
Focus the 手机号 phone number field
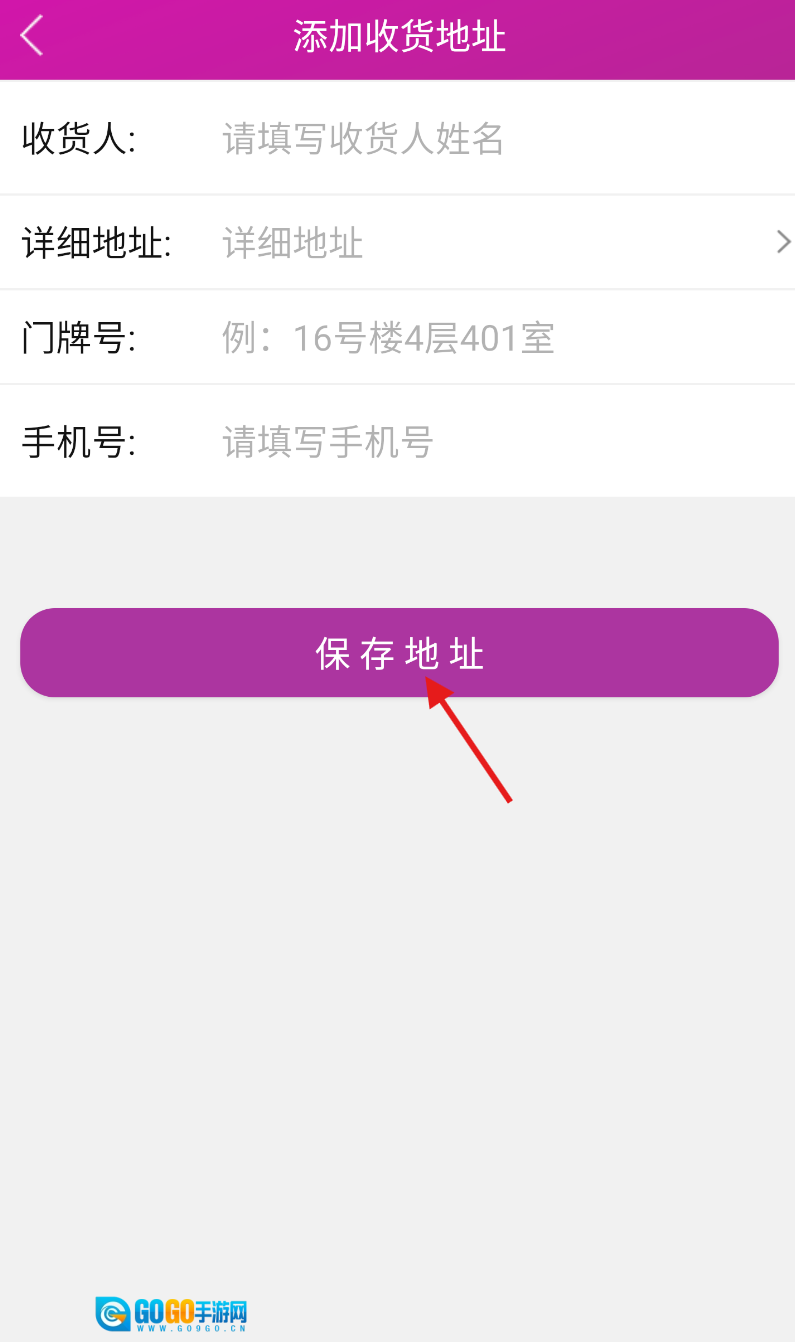[x=480, y=442]
